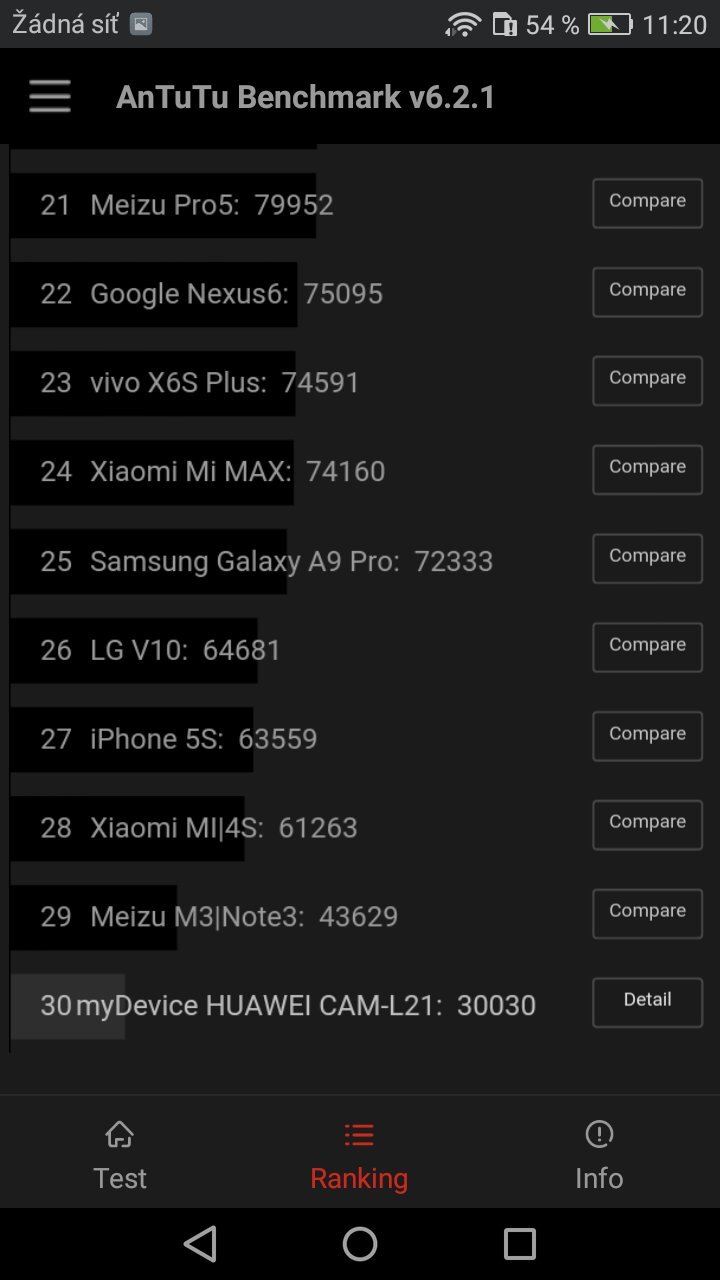Tap the Wi-Fi signal icon
The width and height of the screenshot is (720, 1280).
(463, 22)
